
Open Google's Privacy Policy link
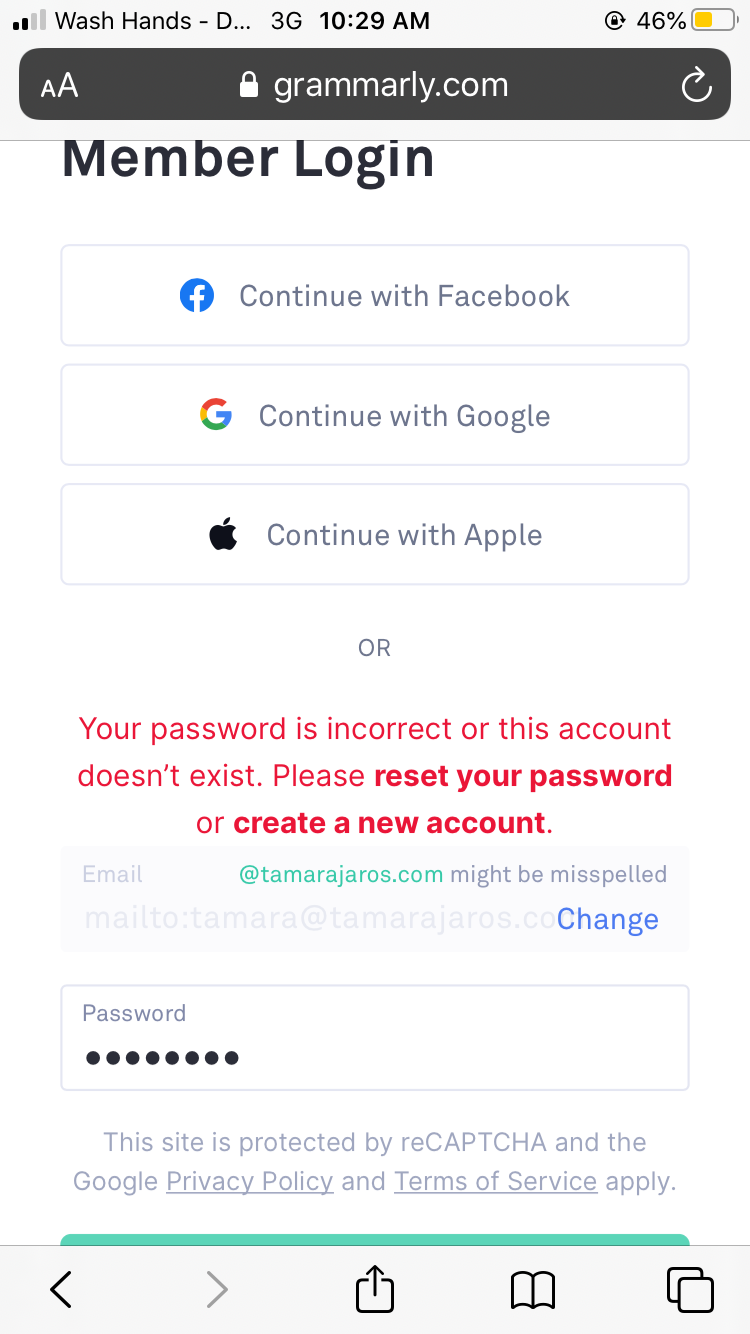249,1181
